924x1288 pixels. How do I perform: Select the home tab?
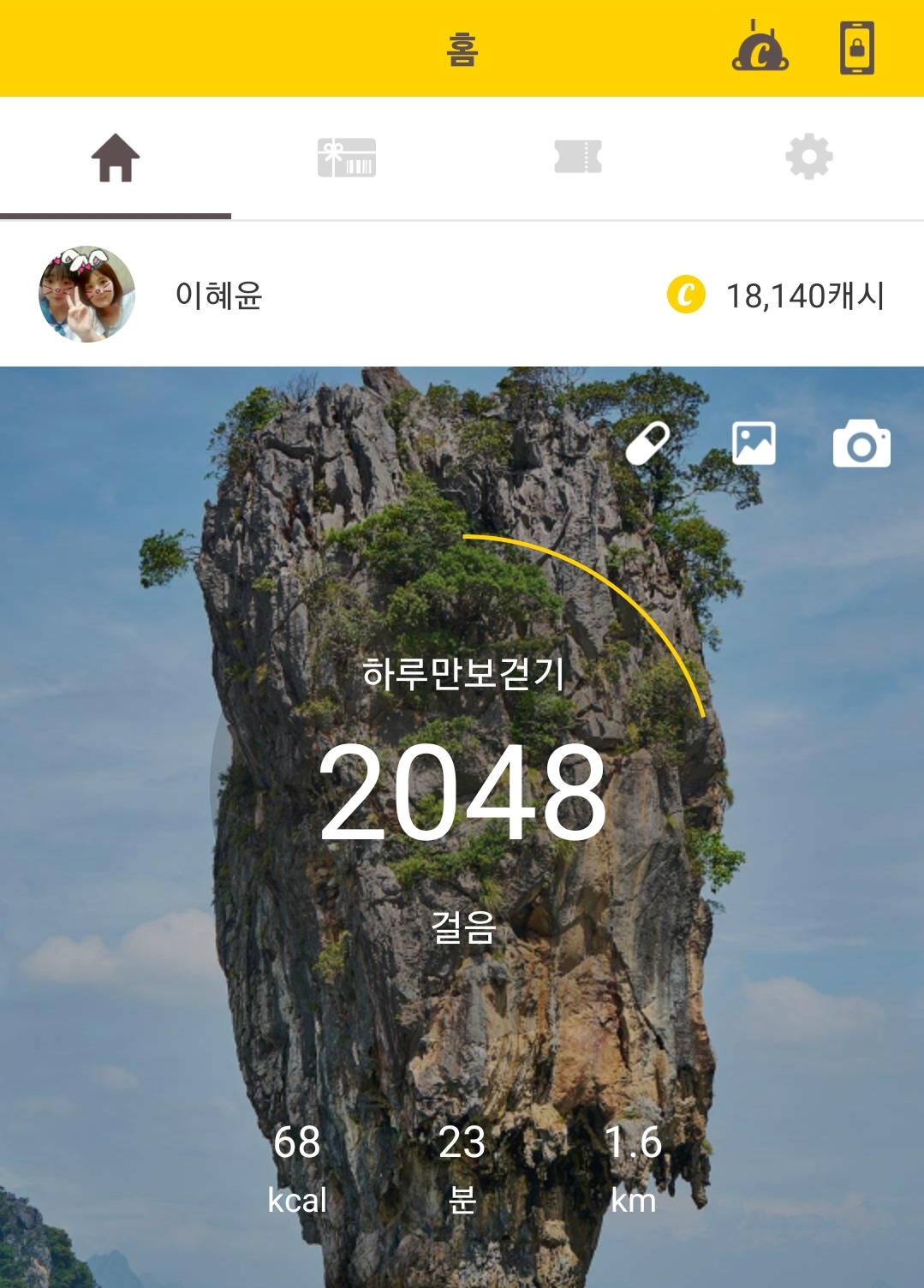116,158
